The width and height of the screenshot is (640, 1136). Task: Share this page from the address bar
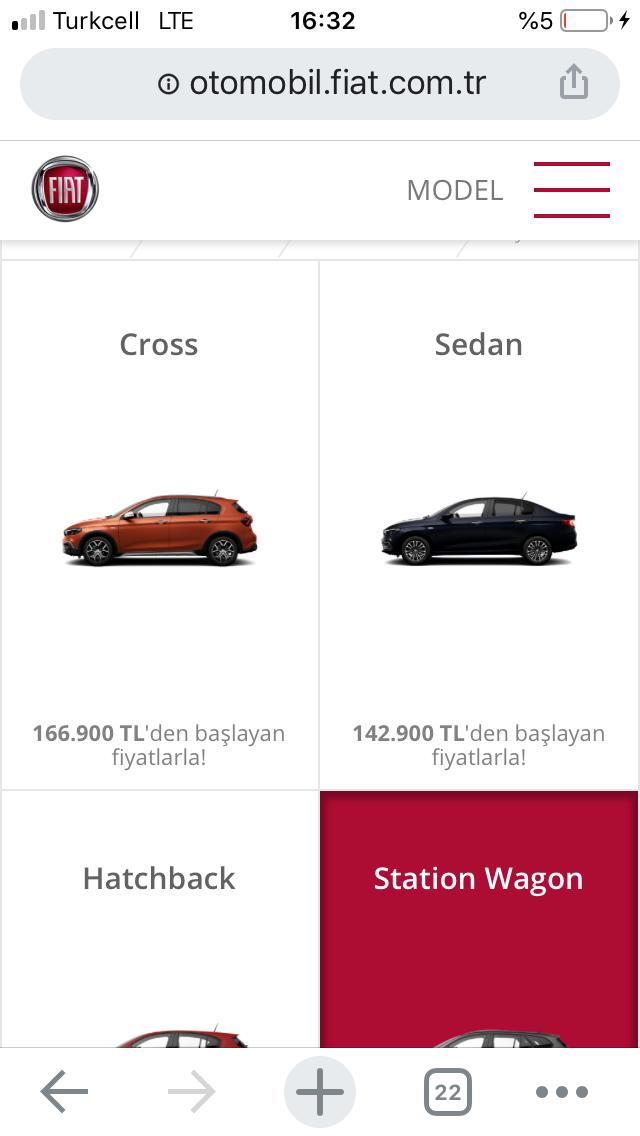(x=573, y=83)
